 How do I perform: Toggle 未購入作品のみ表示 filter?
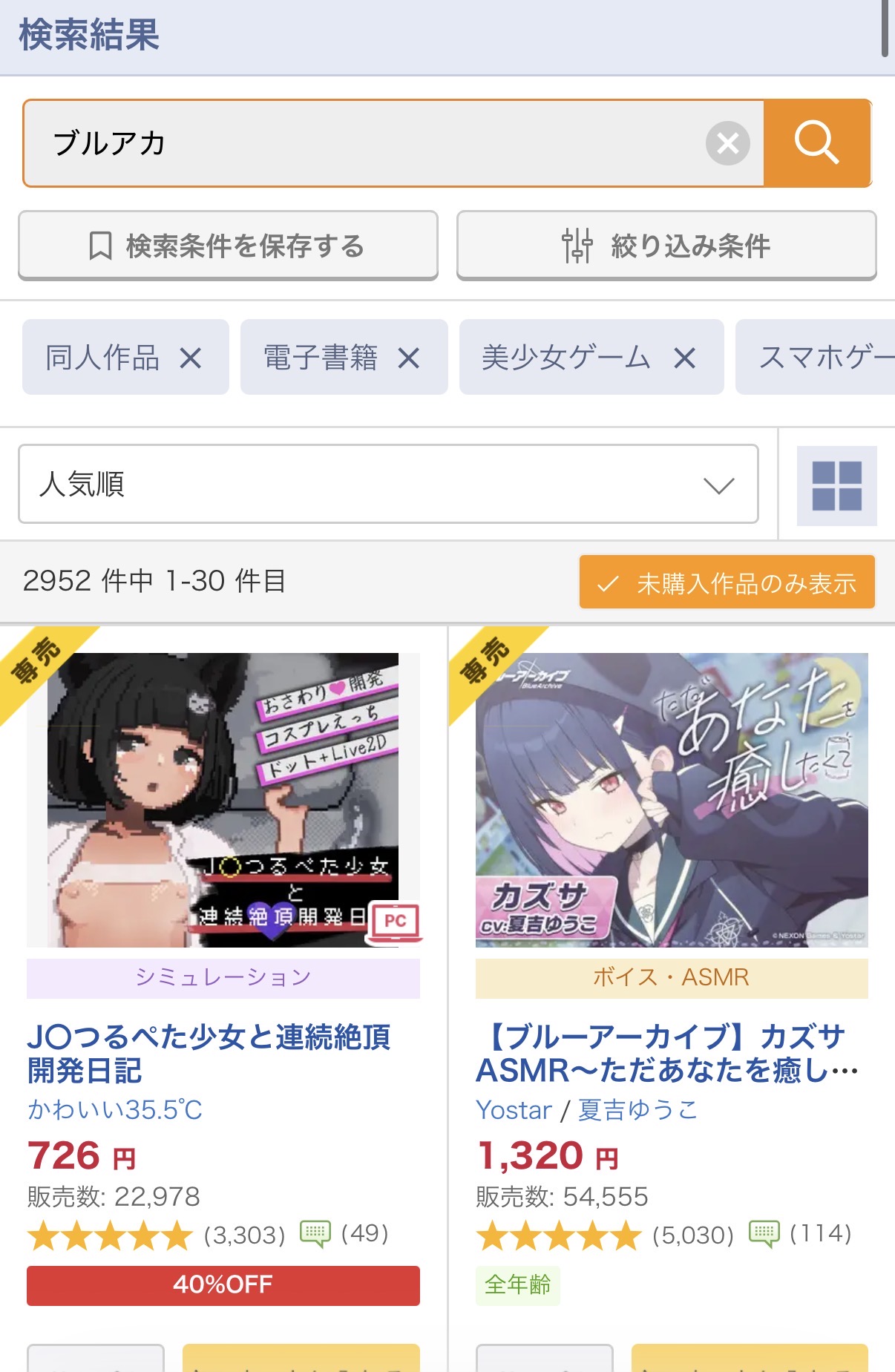click(727, 583)
